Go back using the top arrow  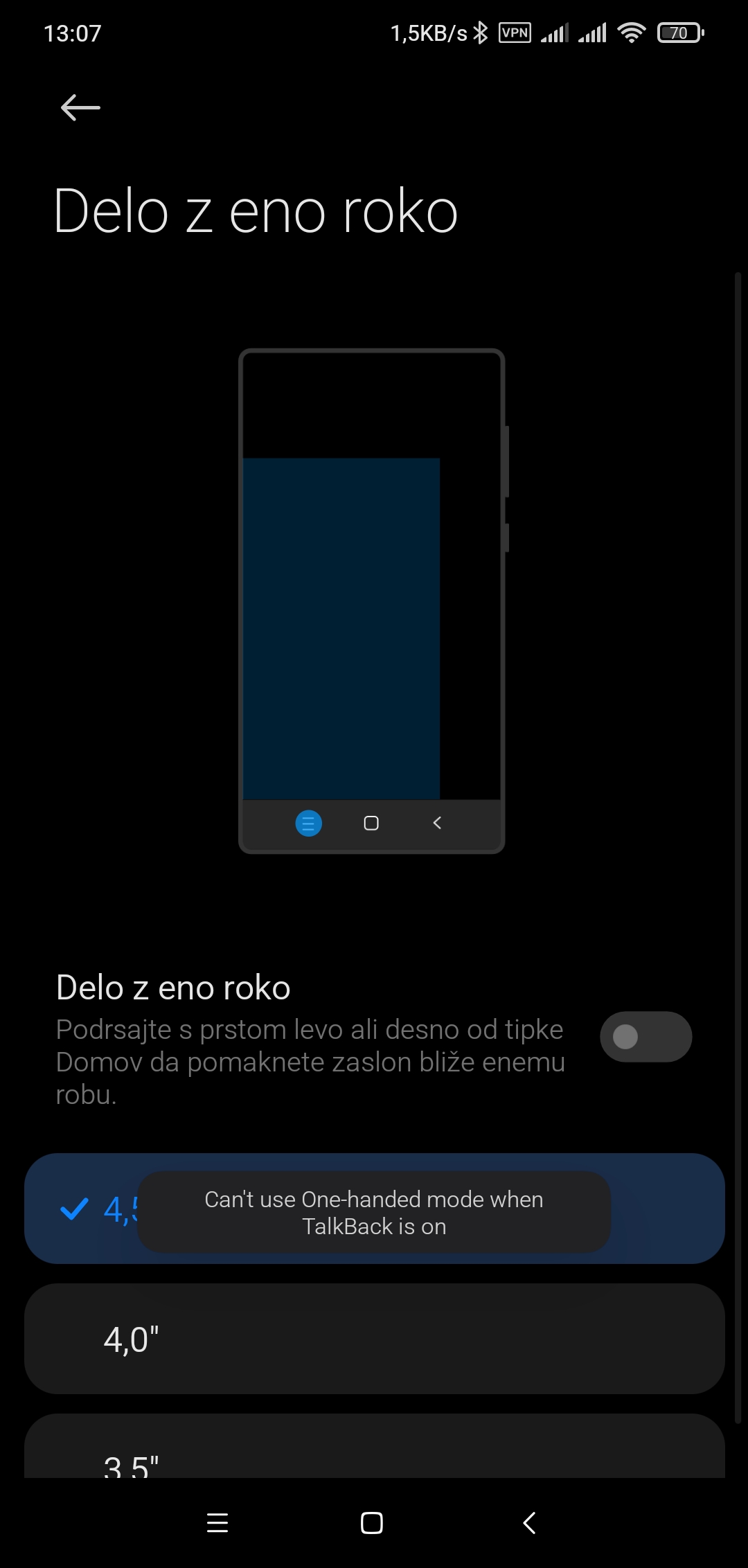point(80,107)
